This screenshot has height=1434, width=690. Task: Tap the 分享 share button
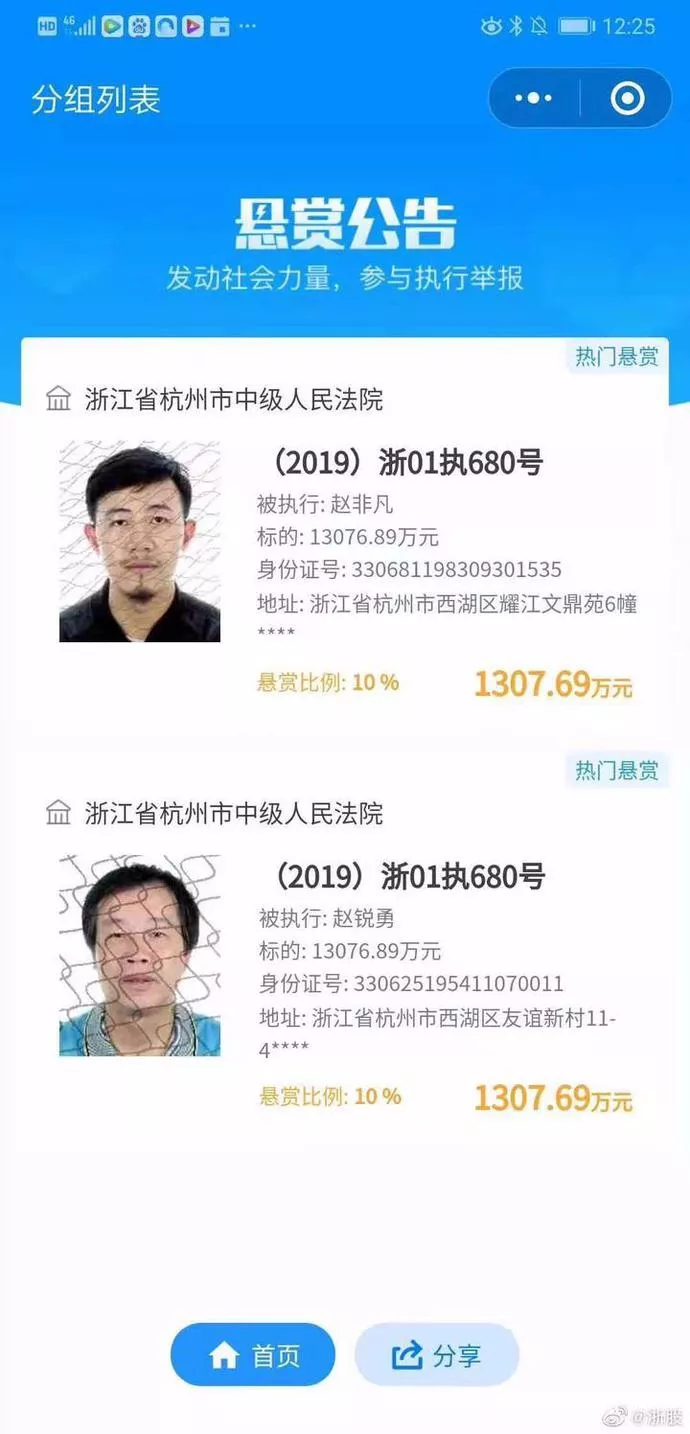click(x=437, y=1355)
